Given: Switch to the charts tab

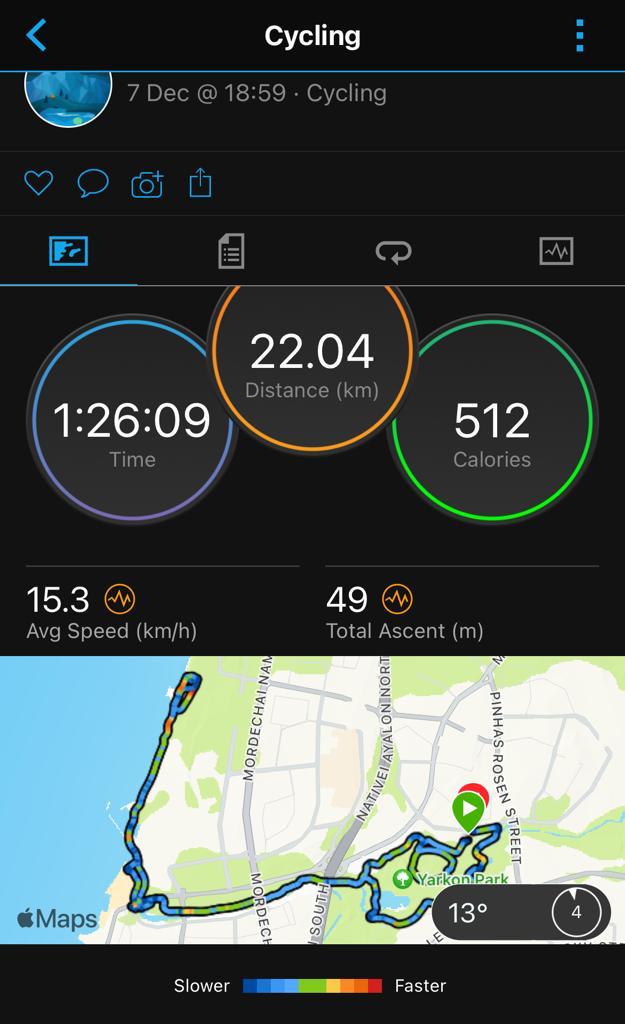Looking at the screenshot, I should coord(556,251).
